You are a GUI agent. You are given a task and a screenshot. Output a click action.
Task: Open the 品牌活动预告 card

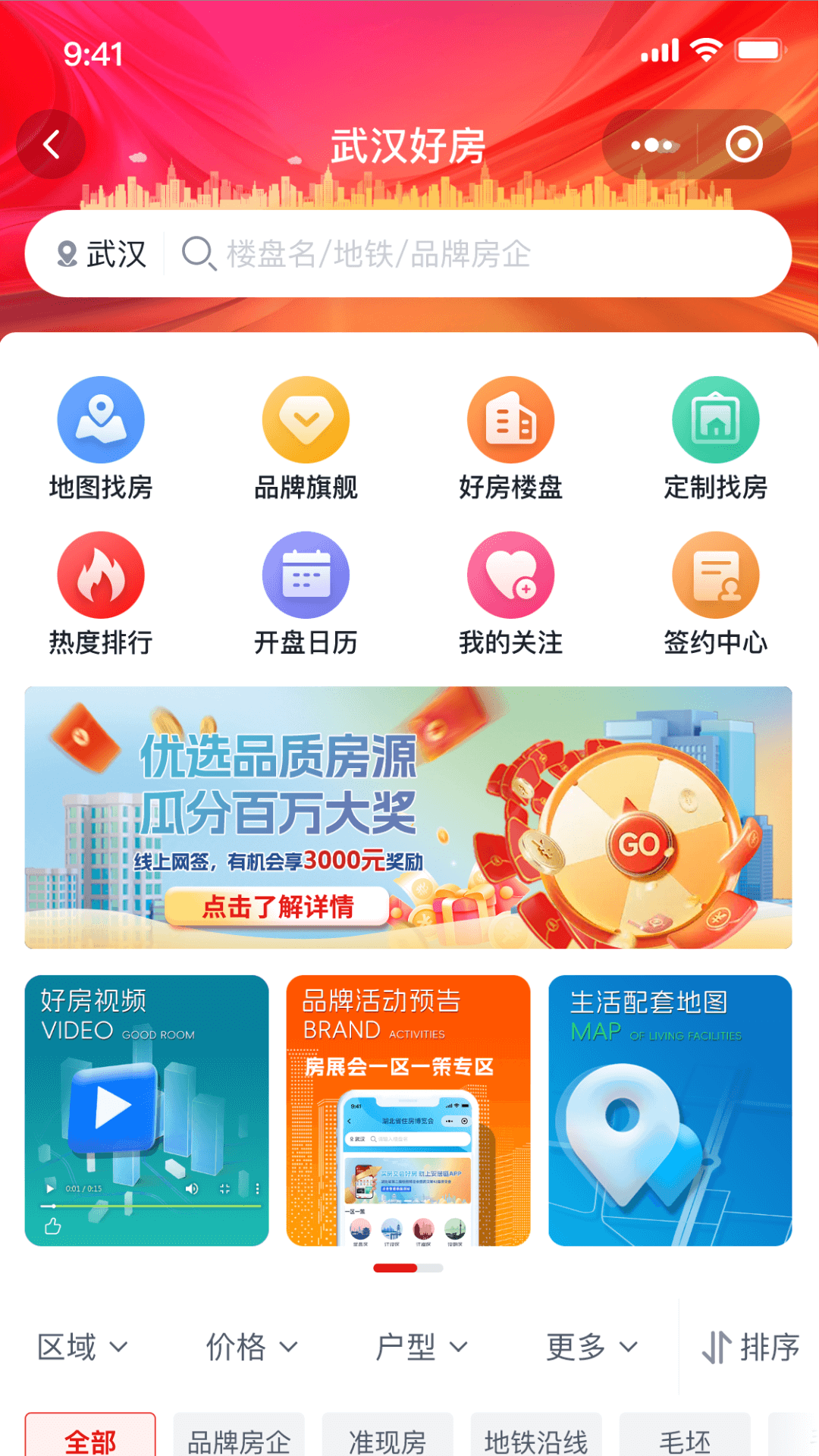coord(408,1110)
